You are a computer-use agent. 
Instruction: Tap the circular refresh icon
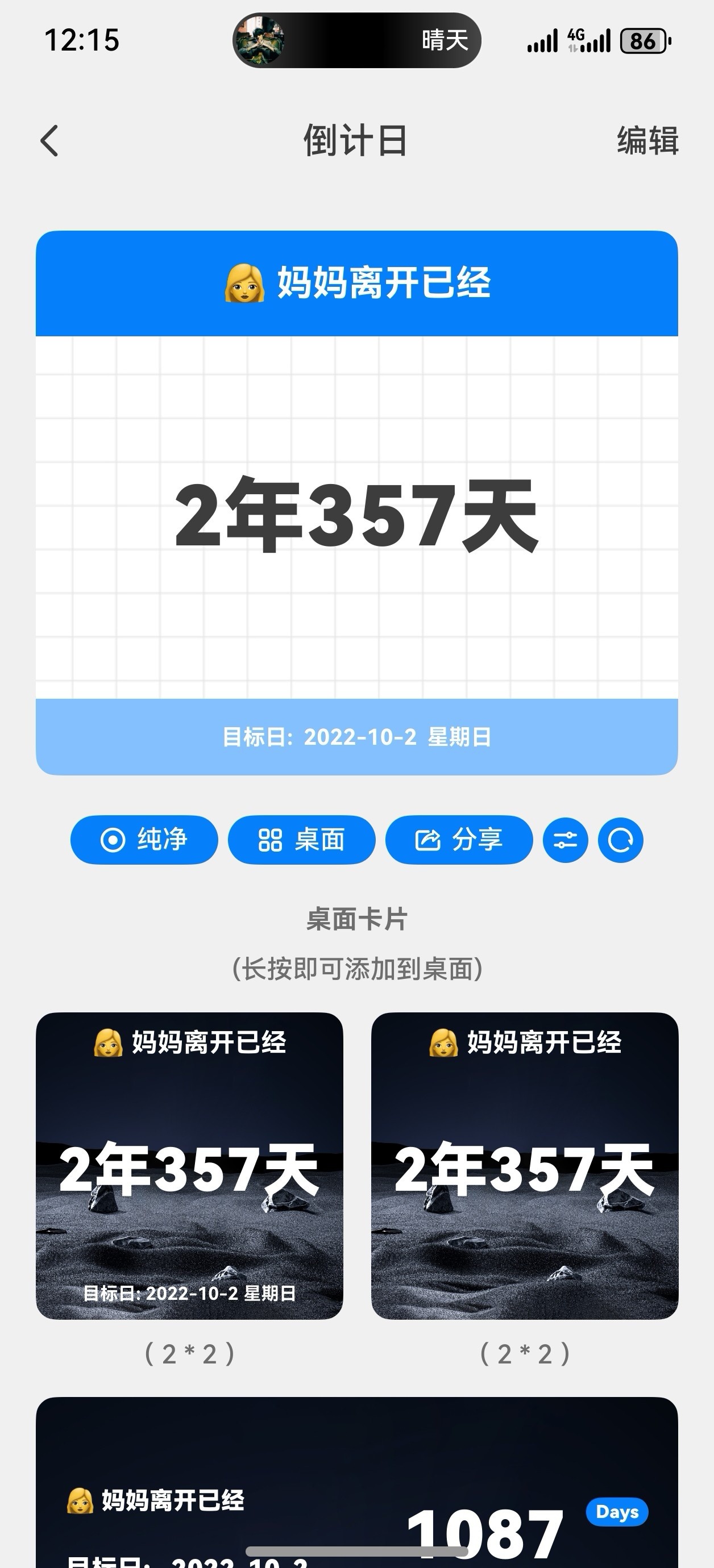pos(620,840)
